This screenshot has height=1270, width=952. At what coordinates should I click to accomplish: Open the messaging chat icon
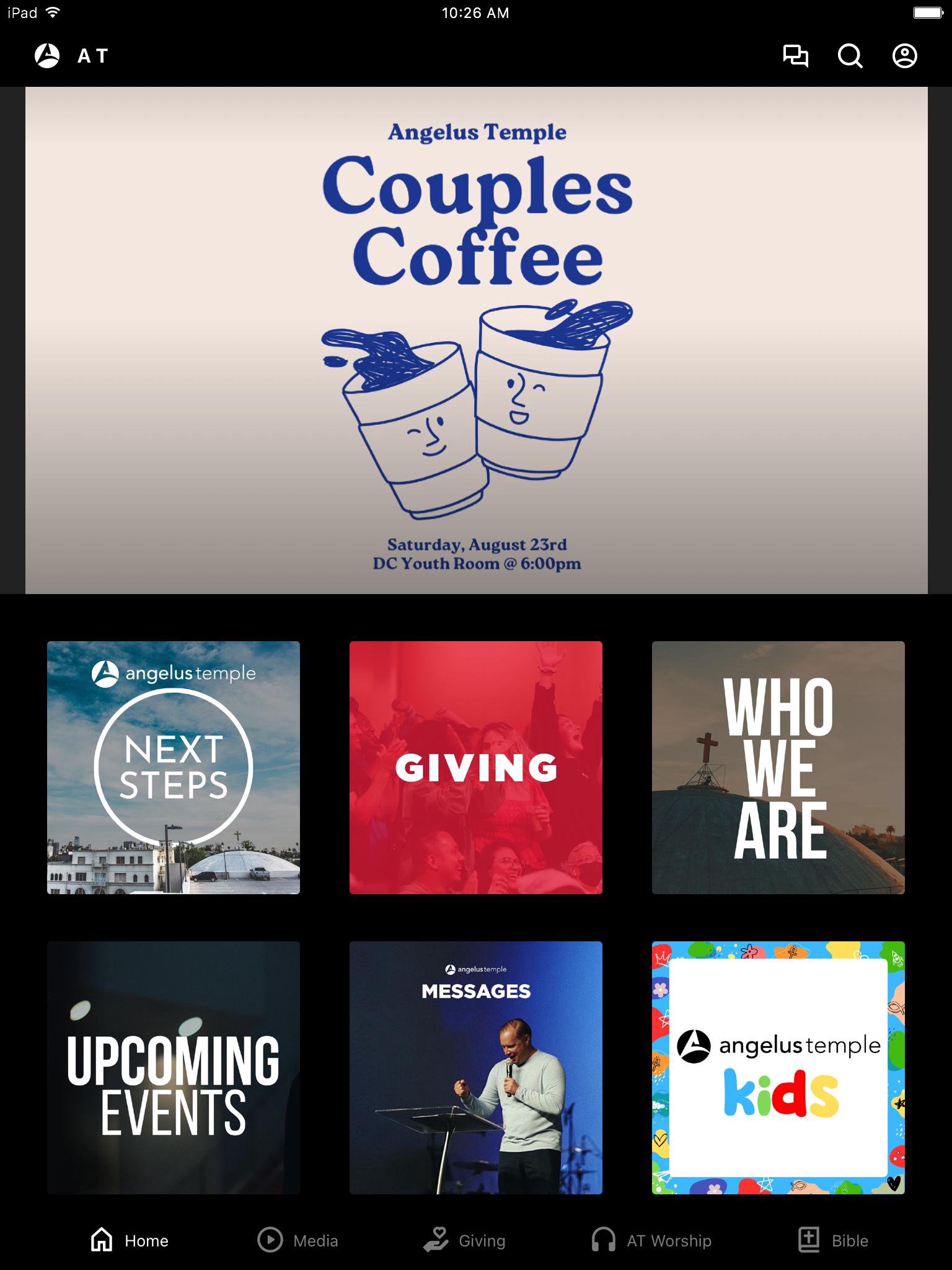(x=795, y=56)
